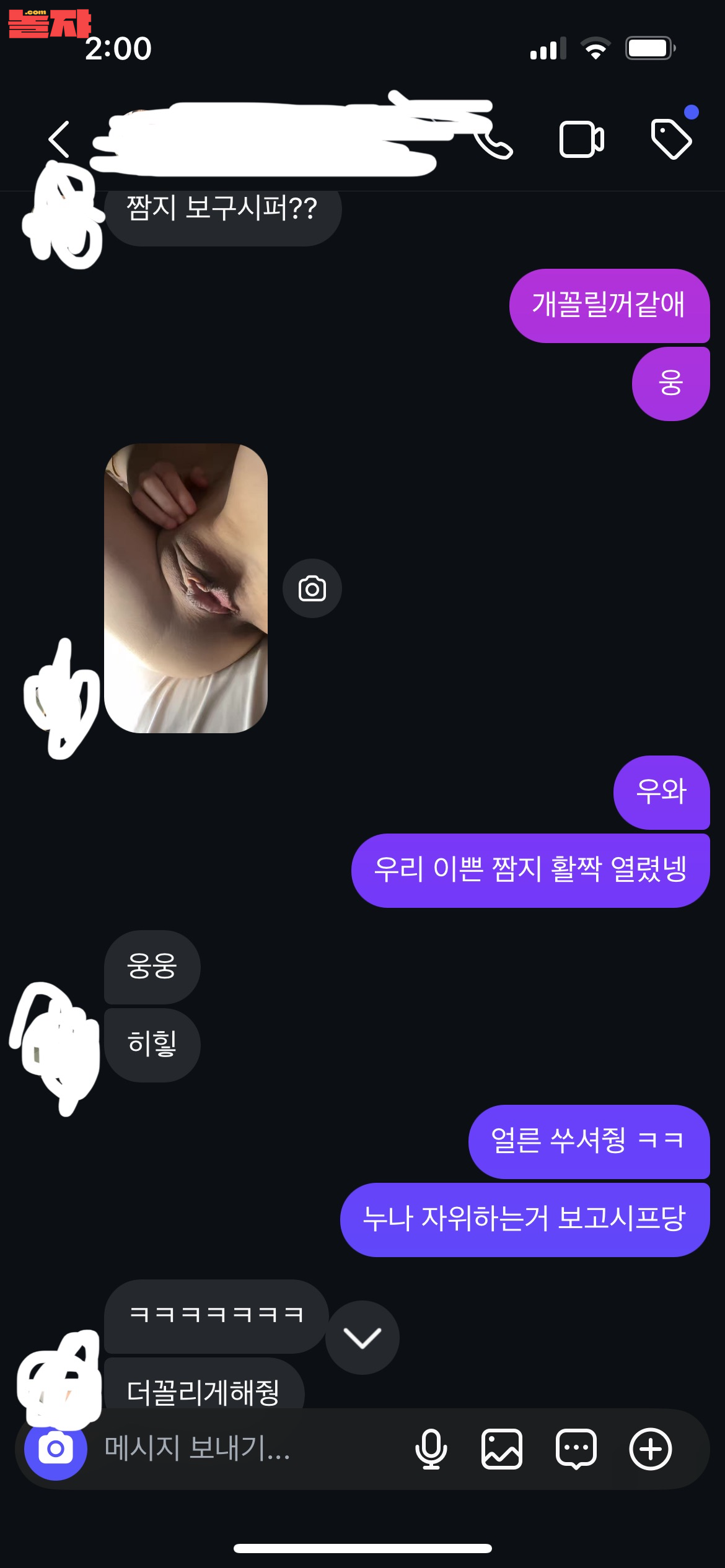The height and width of the screenshot is (1568, 725).
Task: Tap the camera reply icon beside photo
Action: point(312,588)
